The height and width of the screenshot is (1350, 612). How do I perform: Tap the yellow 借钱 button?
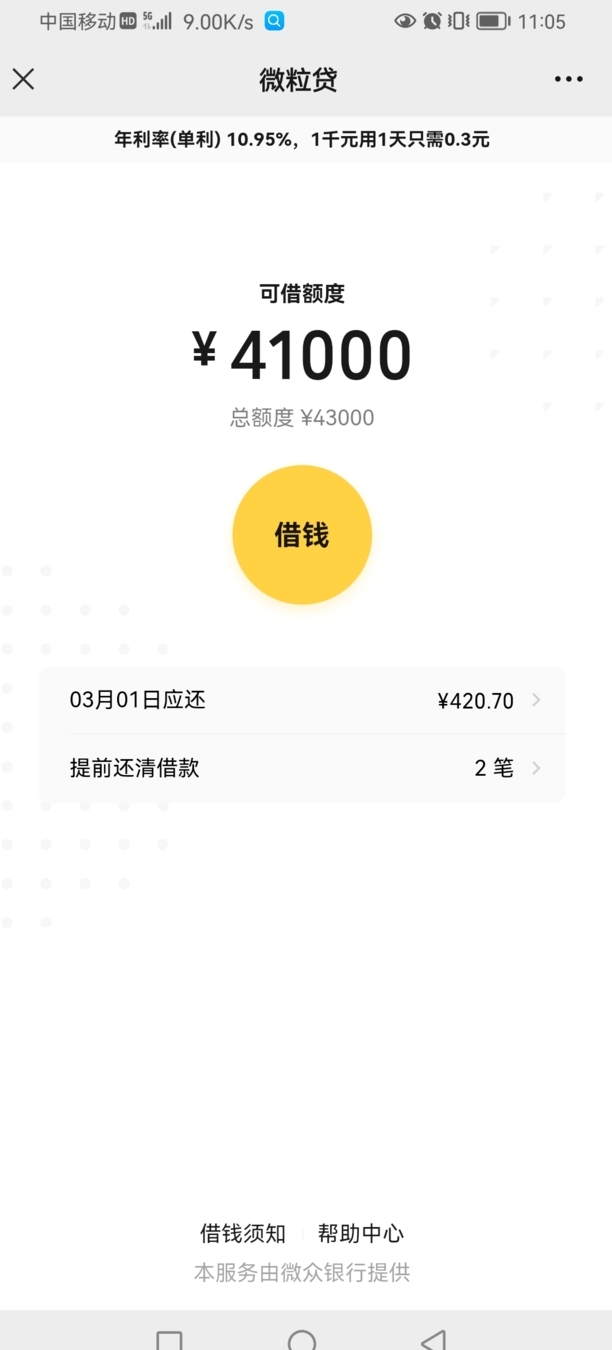[302, 535]
